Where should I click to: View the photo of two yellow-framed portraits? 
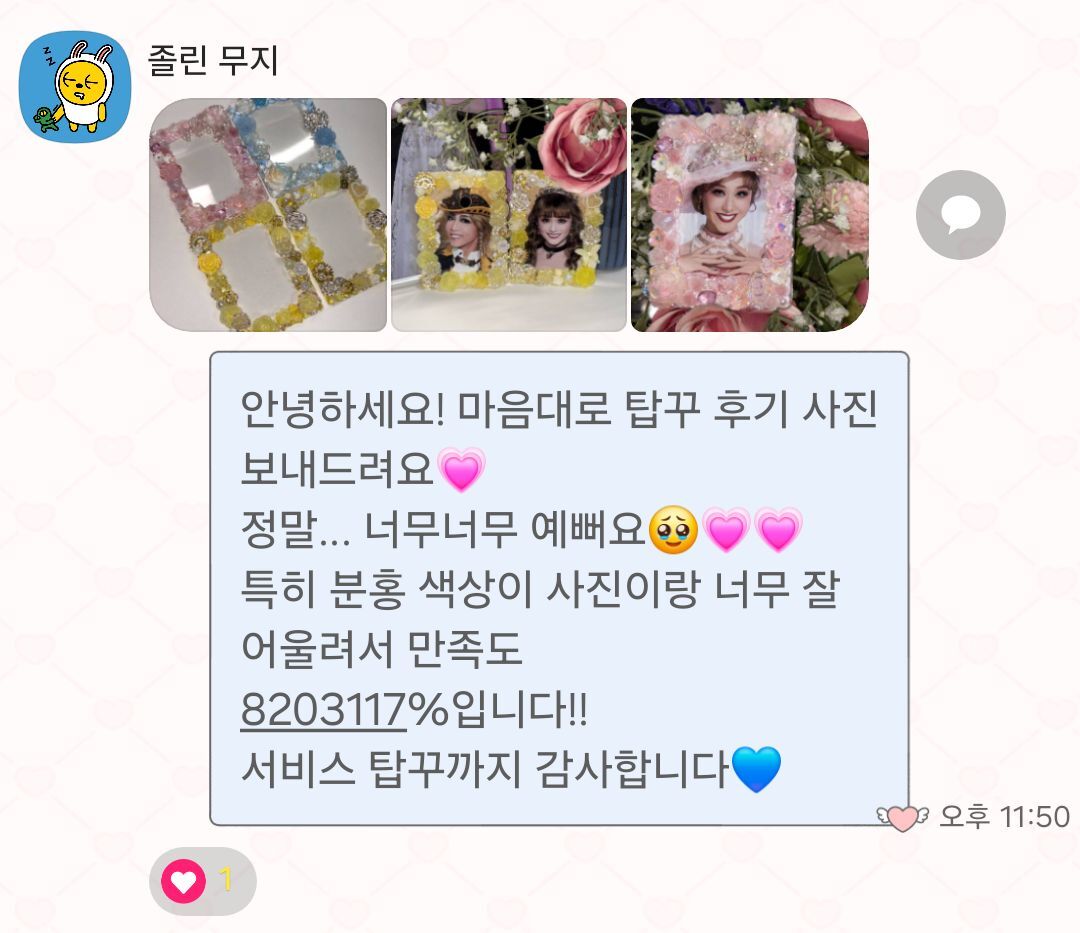509,215
